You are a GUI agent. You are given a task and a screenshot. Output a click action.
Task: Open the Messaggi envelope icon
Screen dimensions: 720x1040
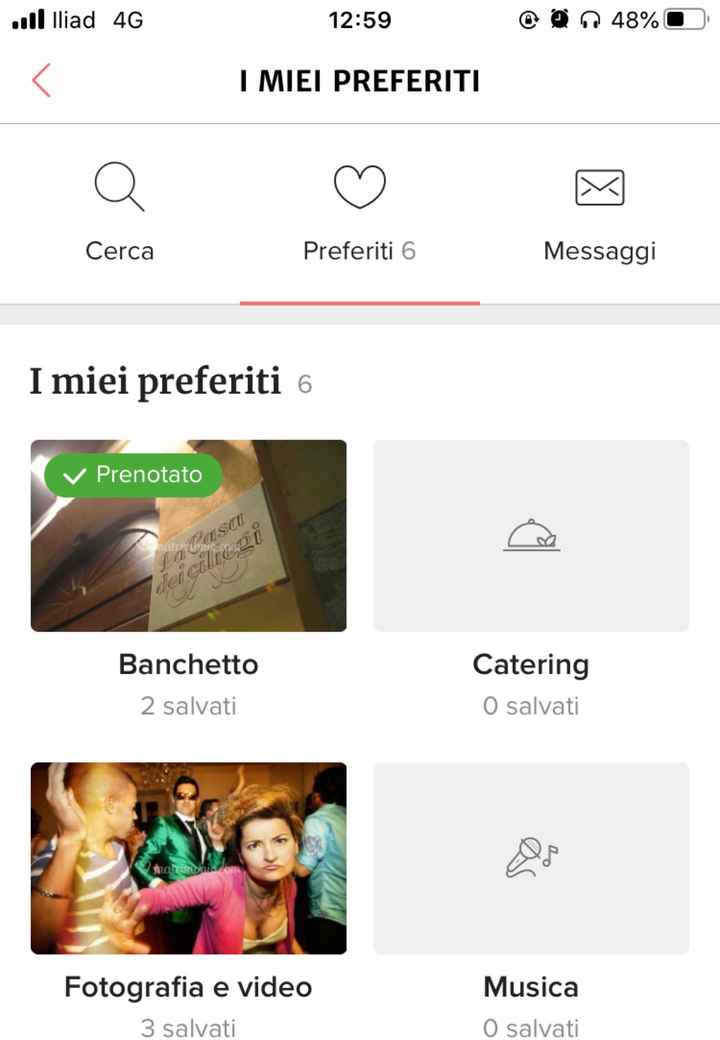(599, 186)
